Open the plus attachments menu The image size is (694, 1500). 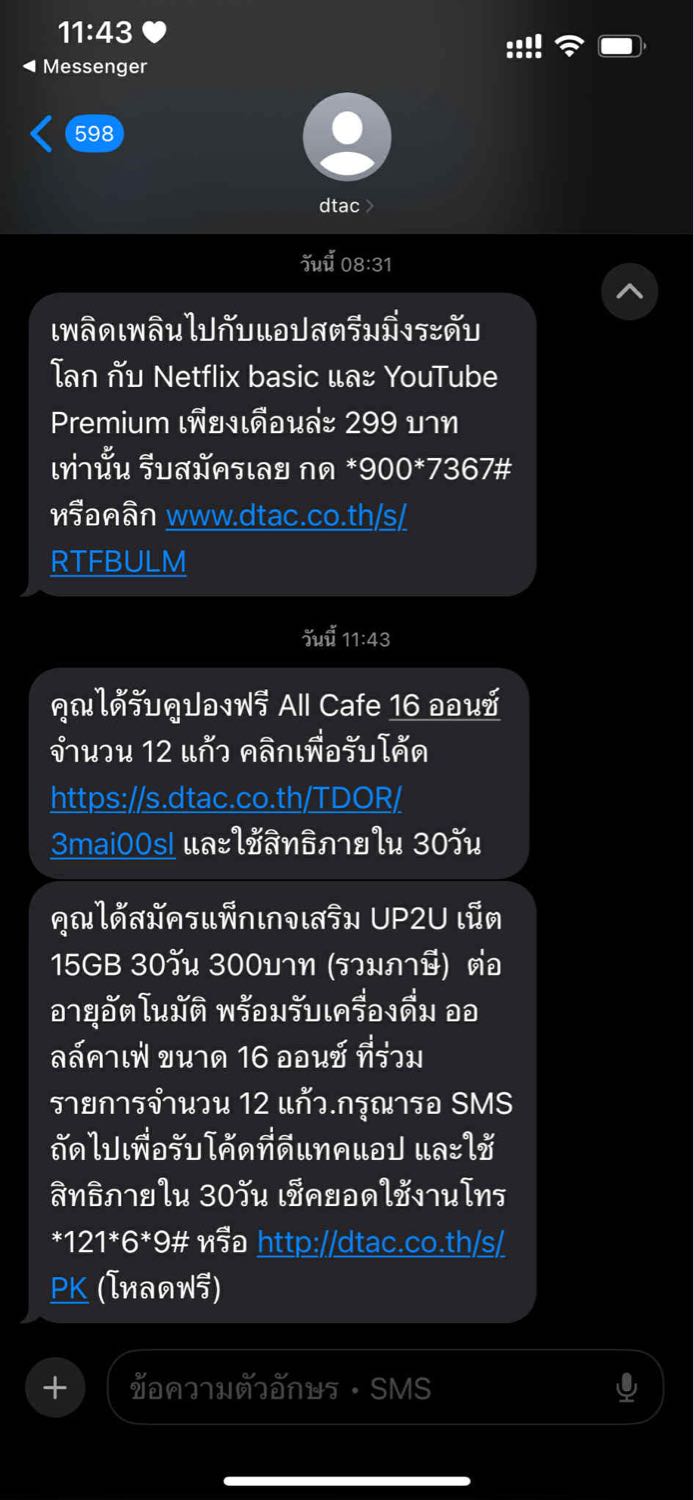(55, 1388)
